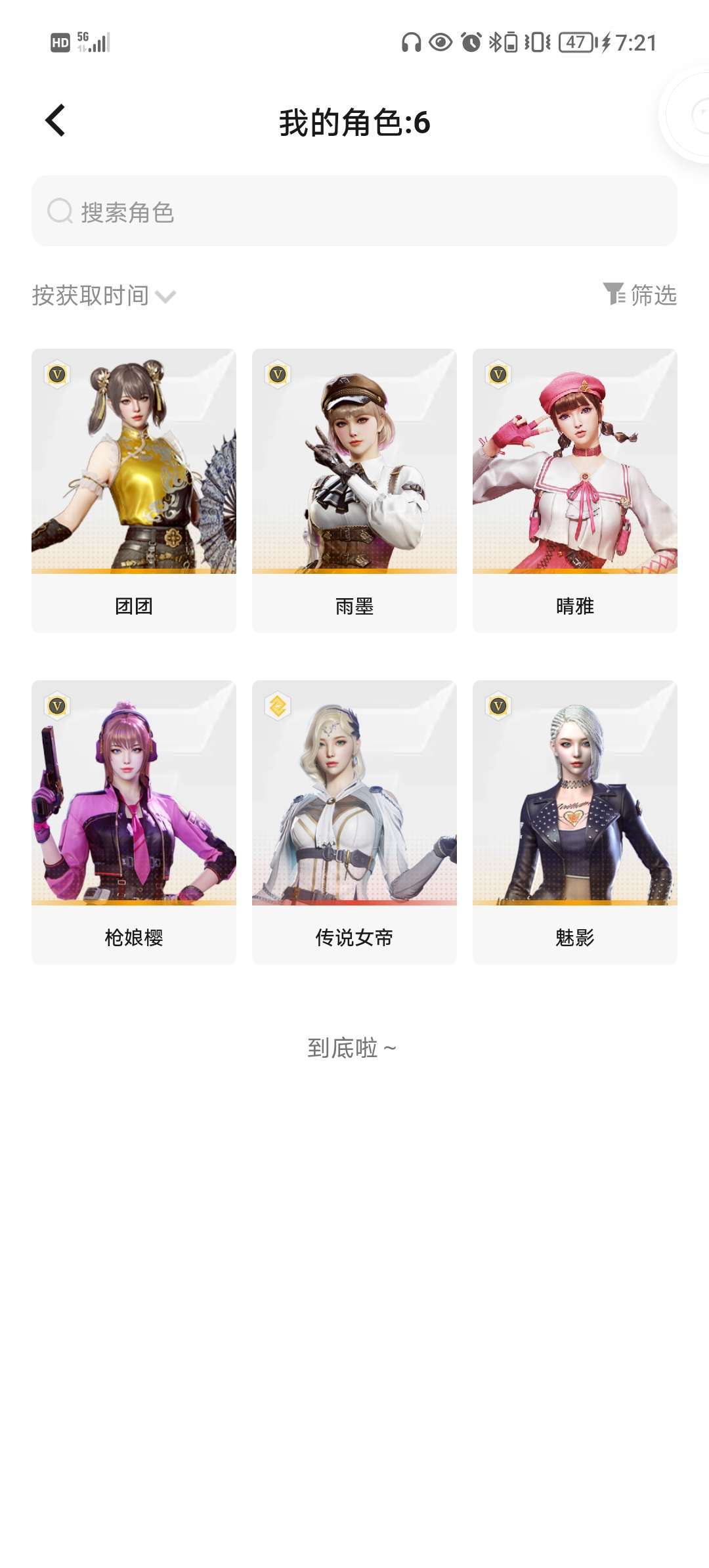Tap the floating assistant bubble at the edge
Viewport: 709px width, 1568px height.
point(691,116)
